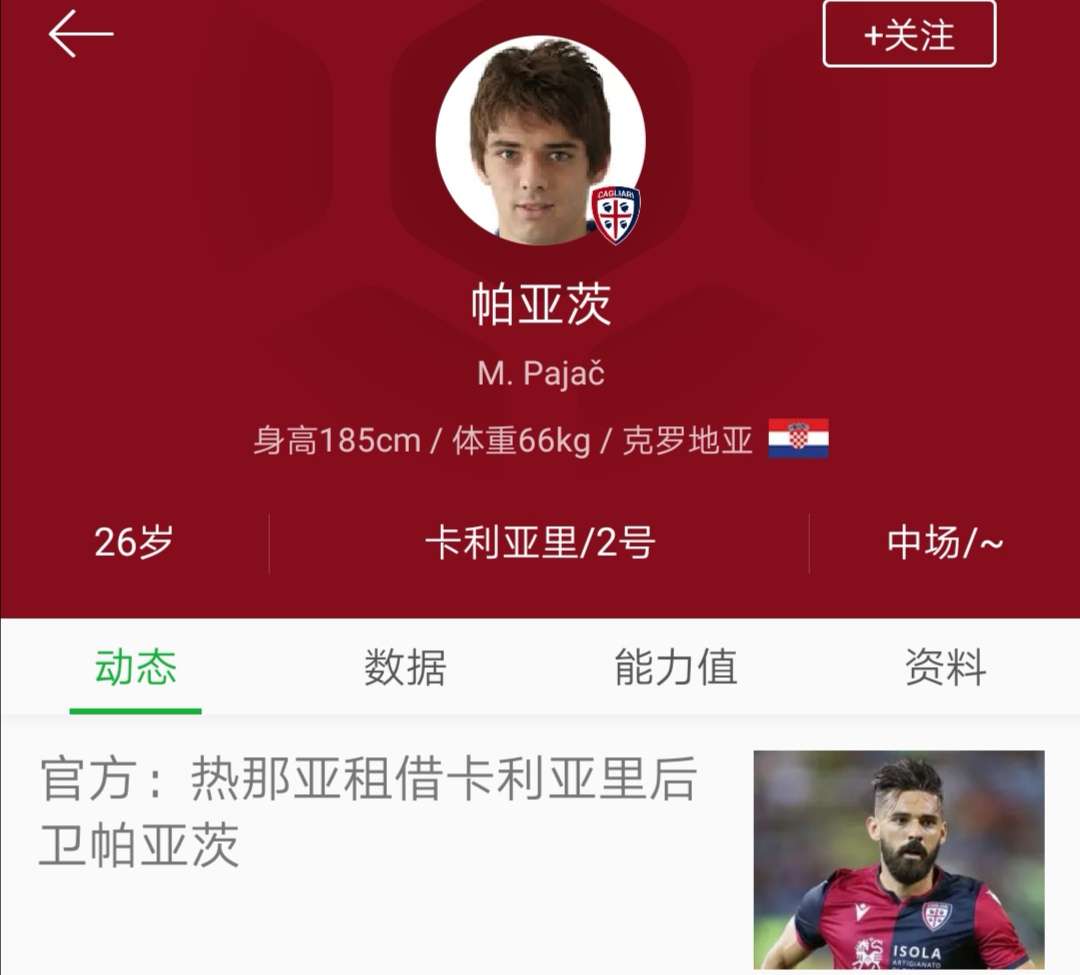Select the 资料 tab
Viewport: 1080px width, 975px height.
click(x=945, y=667)
